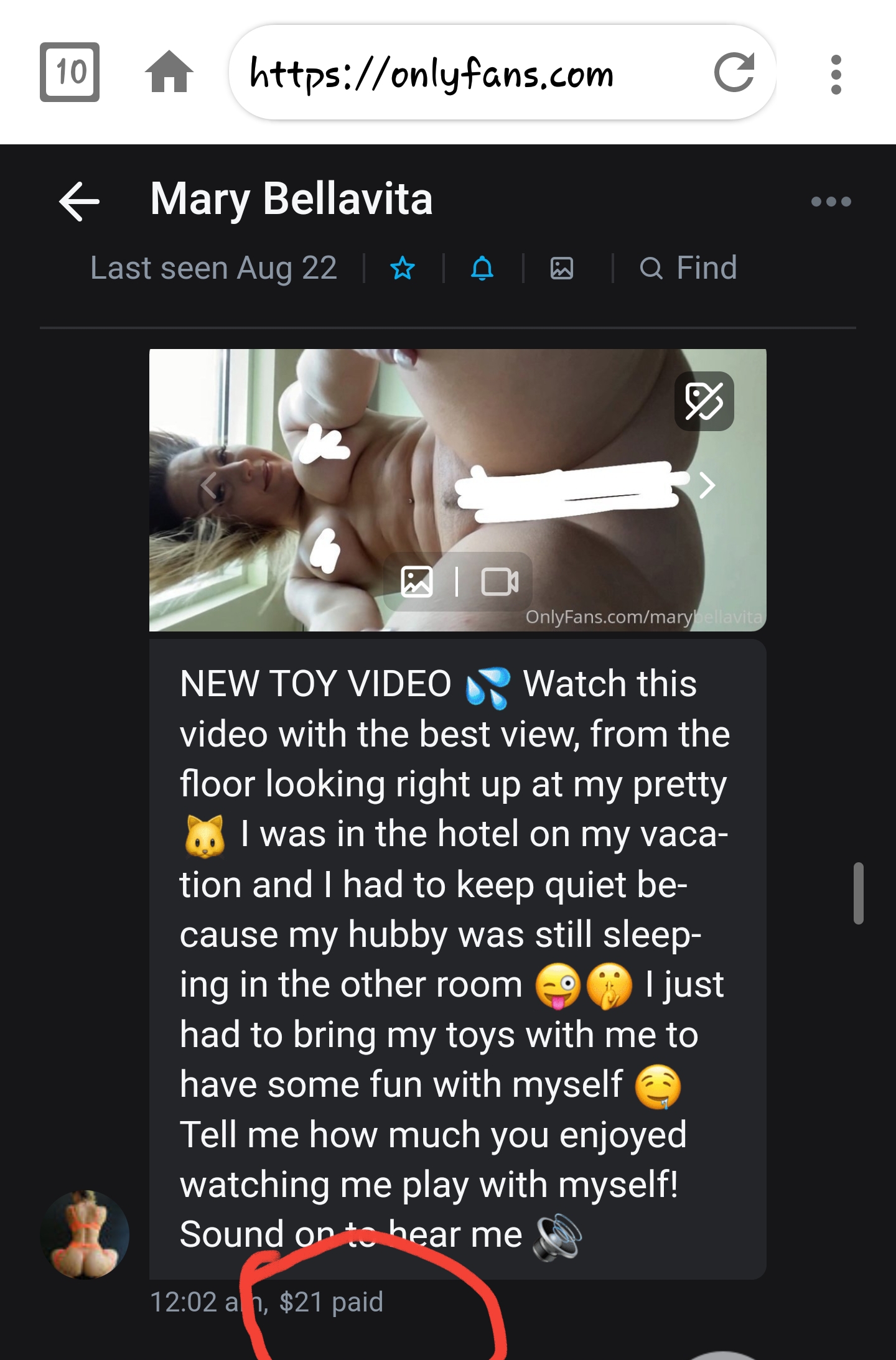
Task: Star this conversation as favorite
Action: pos(403,269)
